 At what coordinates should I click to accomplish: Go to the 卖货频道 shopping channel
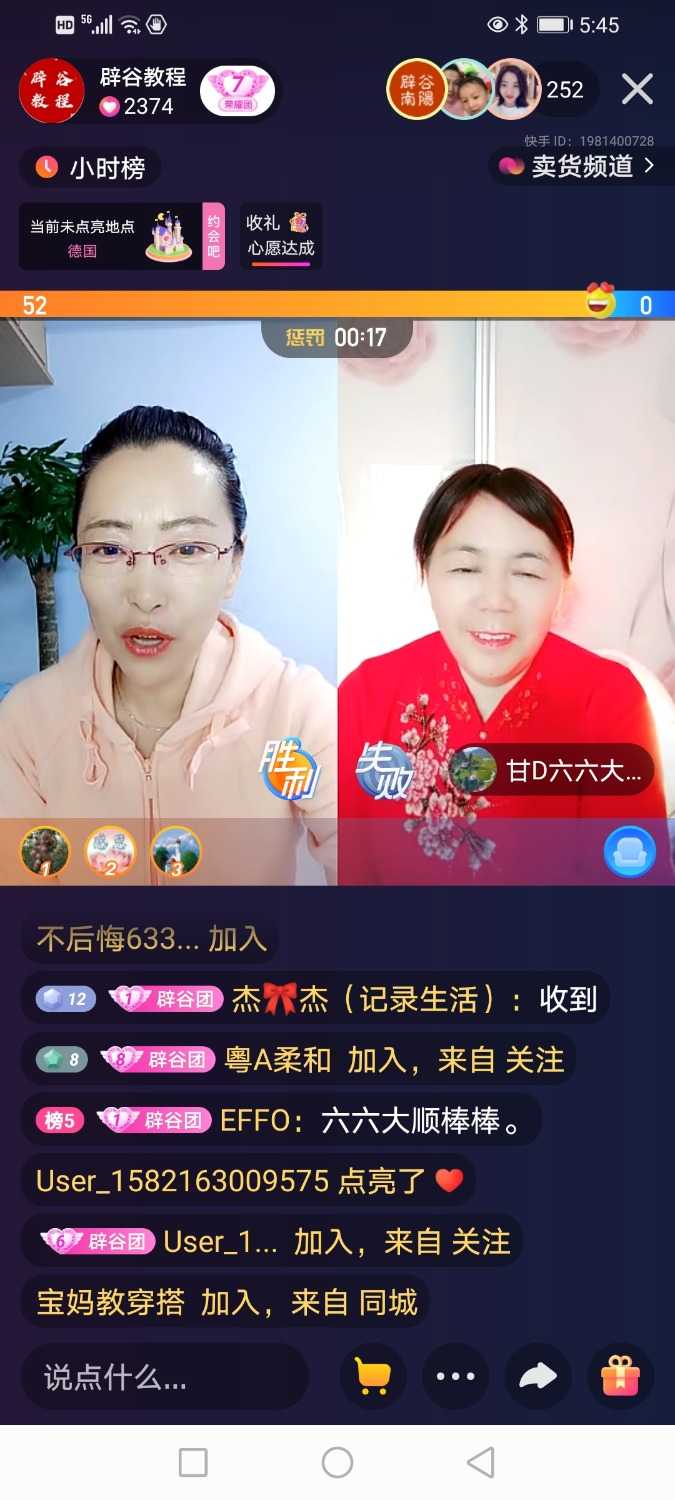580,166
